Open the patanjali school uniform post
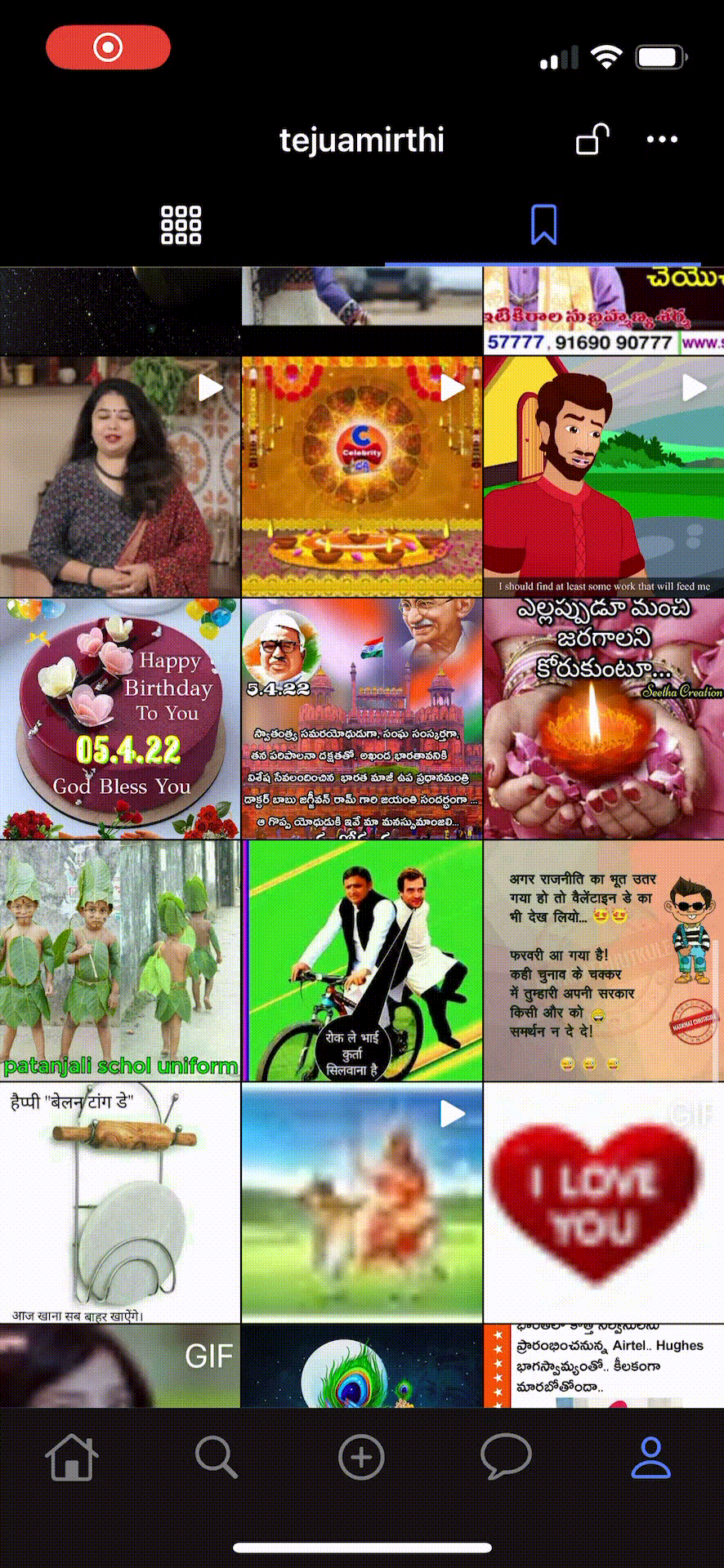The height and width of the screenshot is (1568, 724). (x=120, y=960)
